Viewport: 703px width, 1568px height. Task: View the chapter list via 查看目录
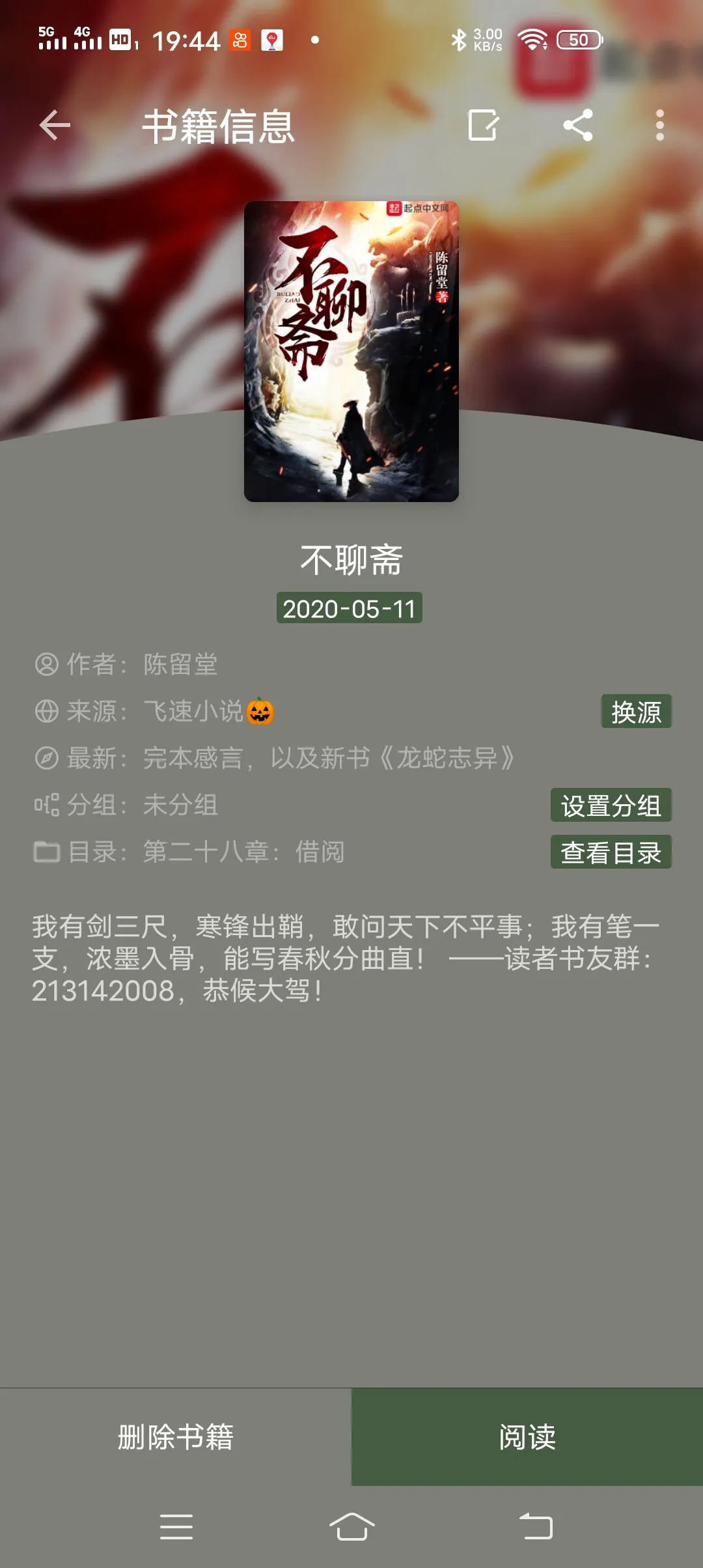[611, 852]
